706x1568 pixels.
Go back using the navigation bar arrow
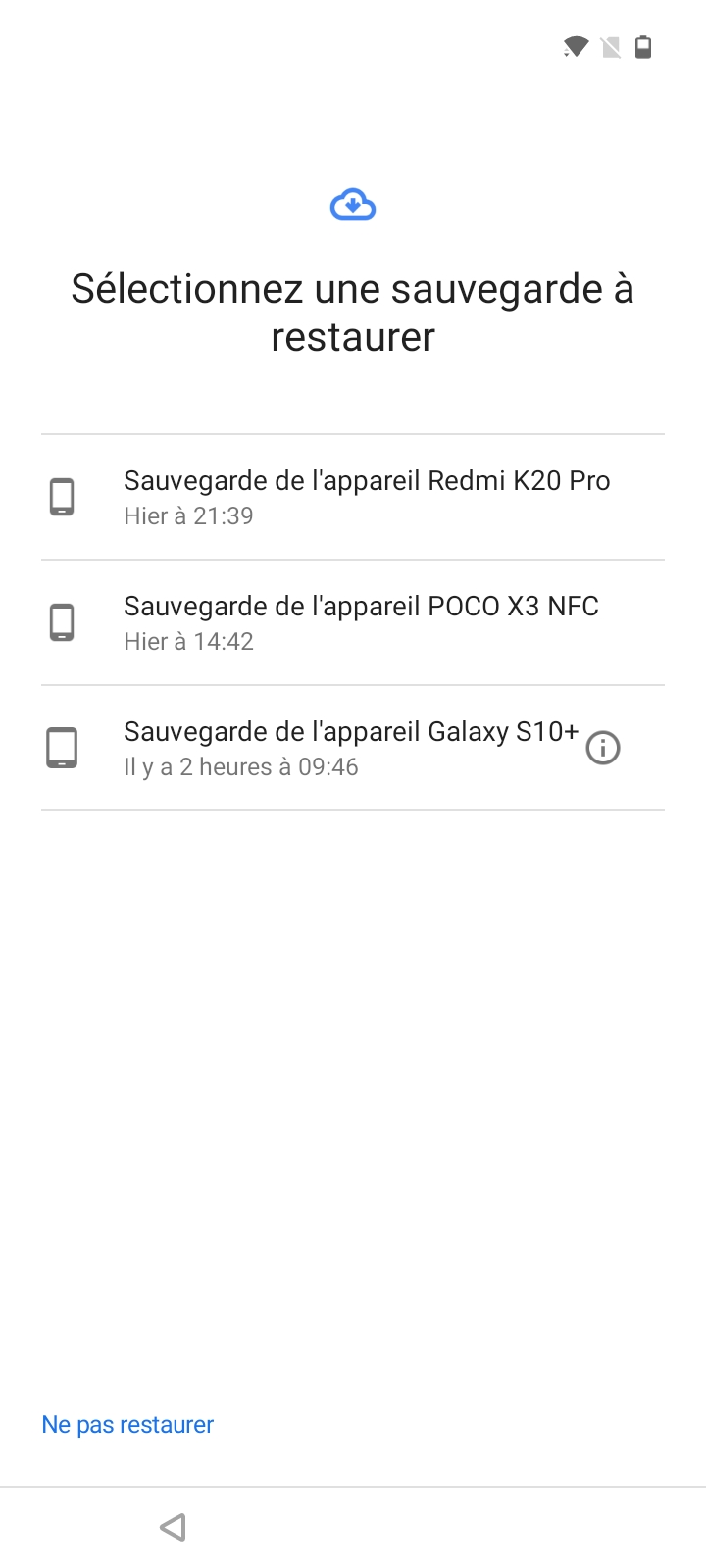[x=173, y=1527]
